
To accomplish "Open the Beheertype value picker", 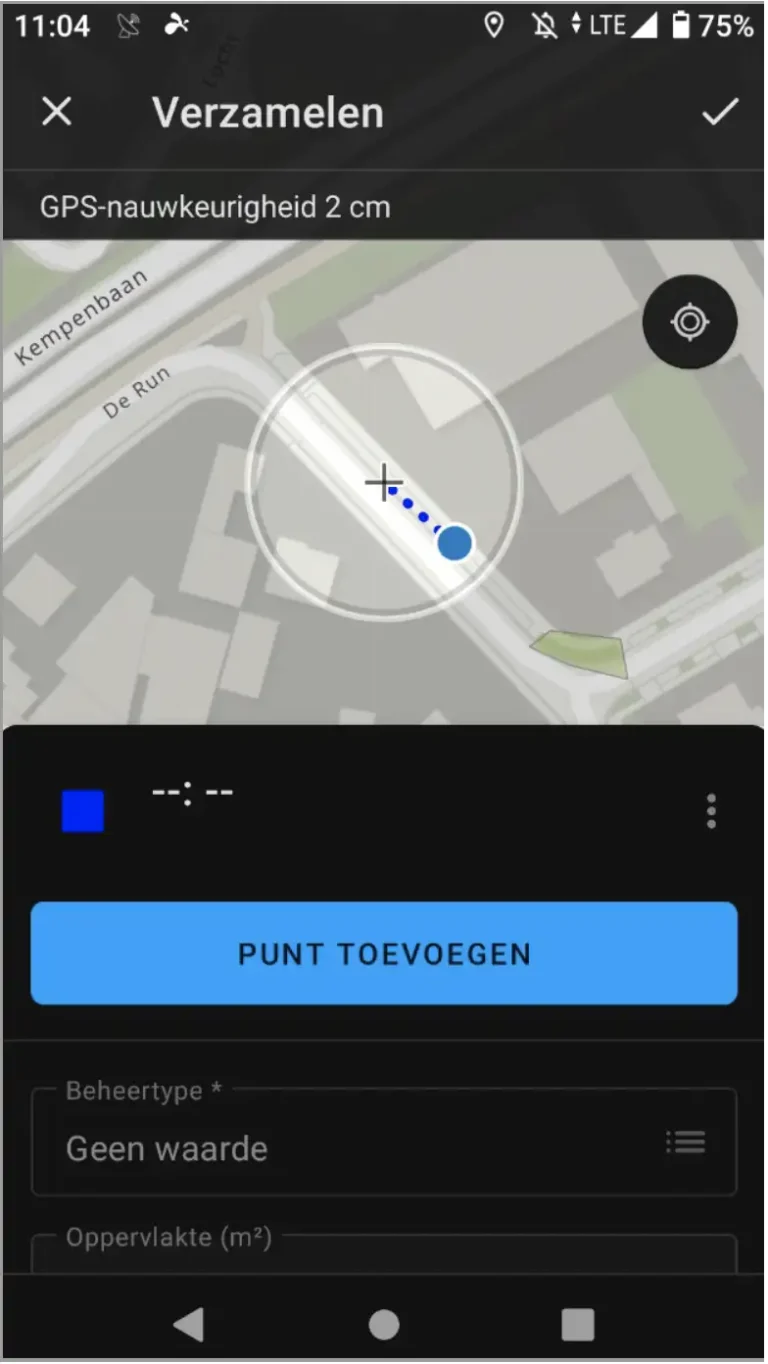I will 384,1147.
